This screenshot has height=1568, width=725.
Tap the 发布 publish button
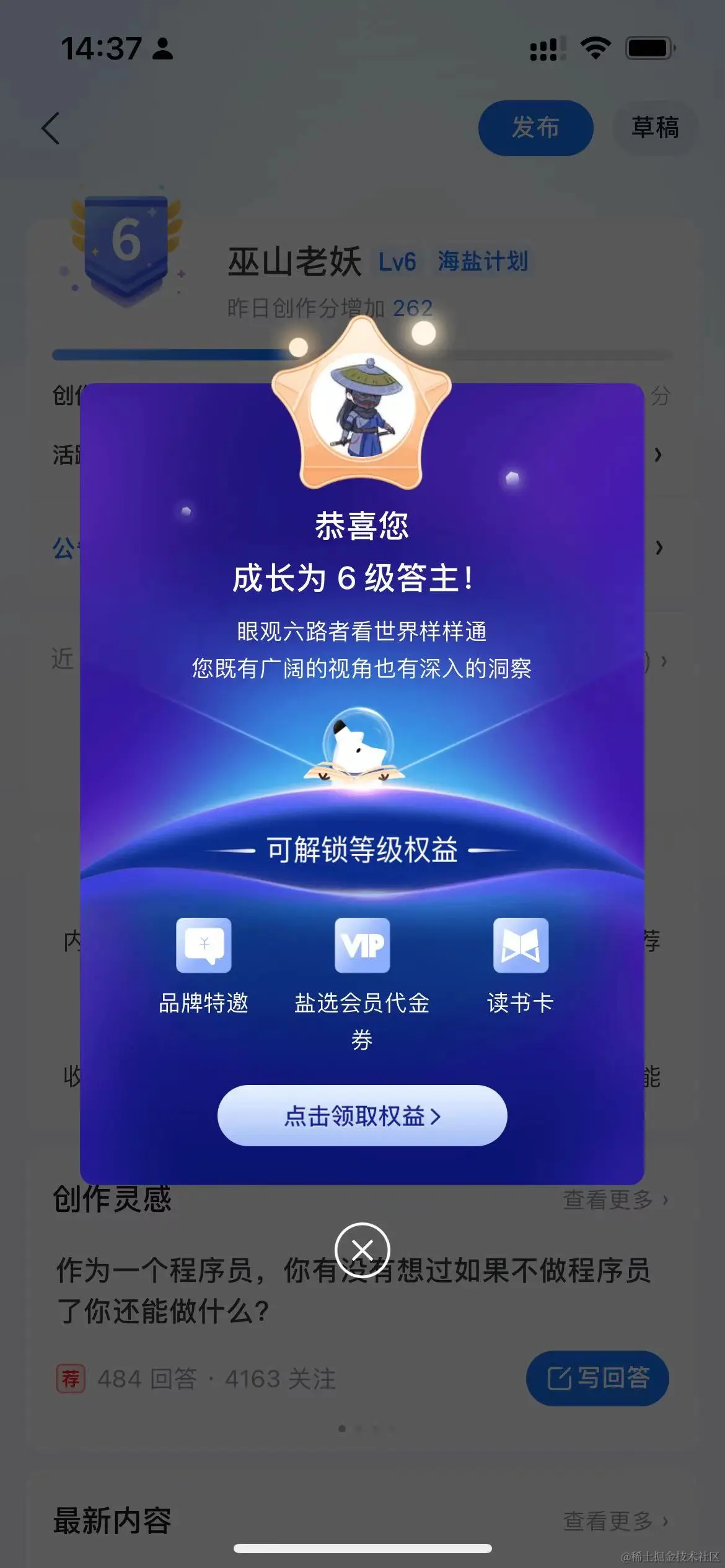coord(535,128)
